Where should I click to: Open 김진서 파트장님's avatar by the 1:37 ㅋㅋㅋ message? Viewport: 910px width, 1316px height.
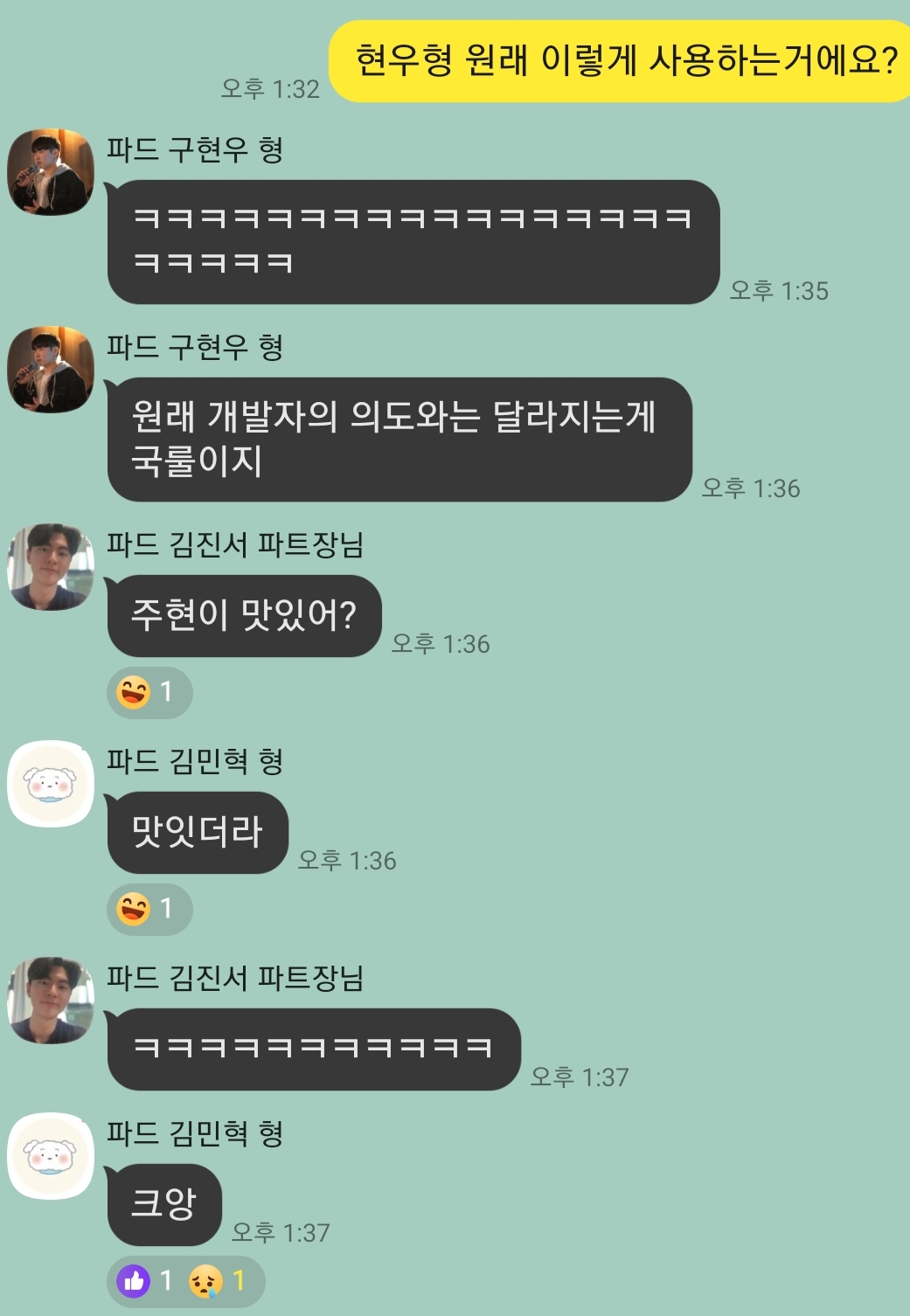(x=51, y=1001)
